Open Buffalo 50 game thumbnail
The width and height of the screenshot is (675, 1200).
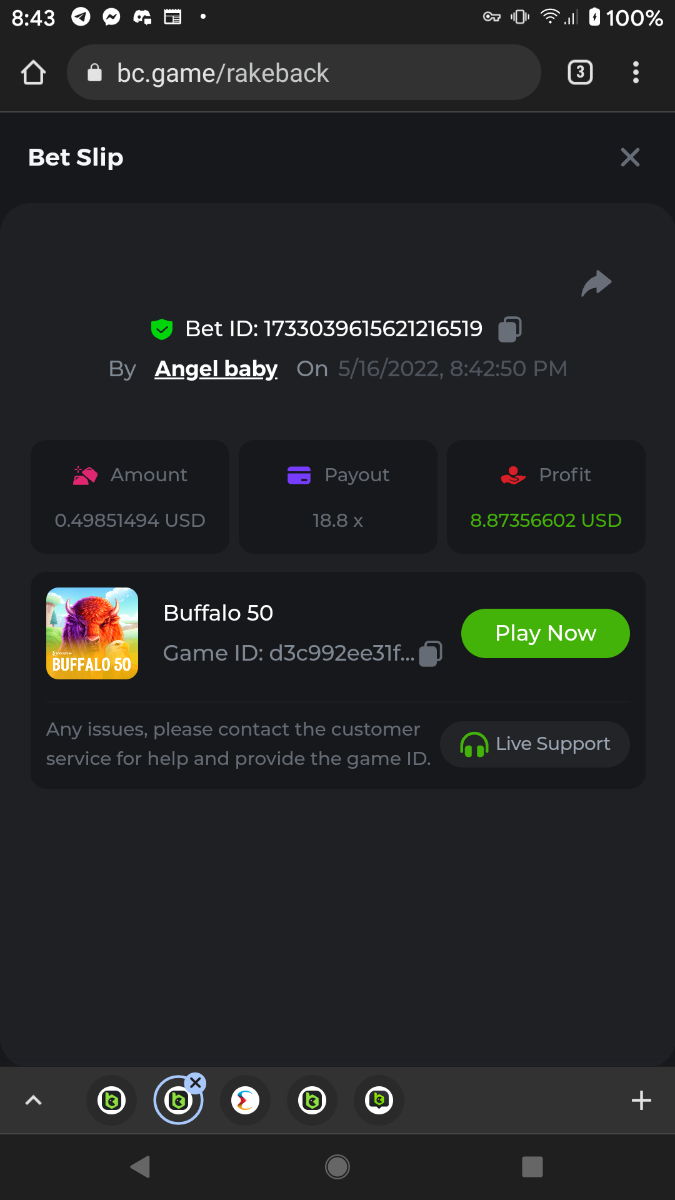(92, 633)
